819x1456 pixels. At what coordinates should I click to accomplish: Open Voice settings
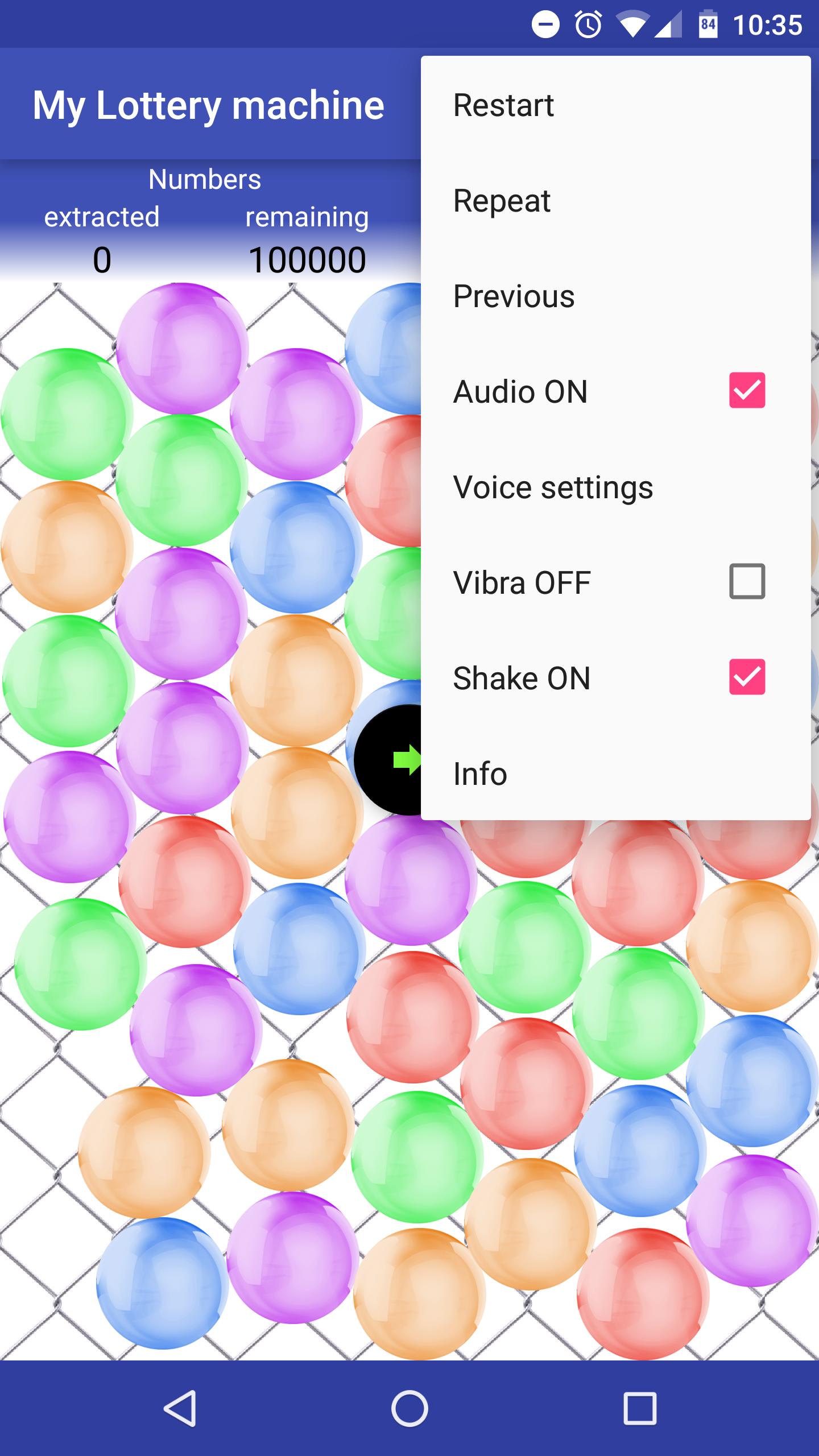click(x=553, y=487)
